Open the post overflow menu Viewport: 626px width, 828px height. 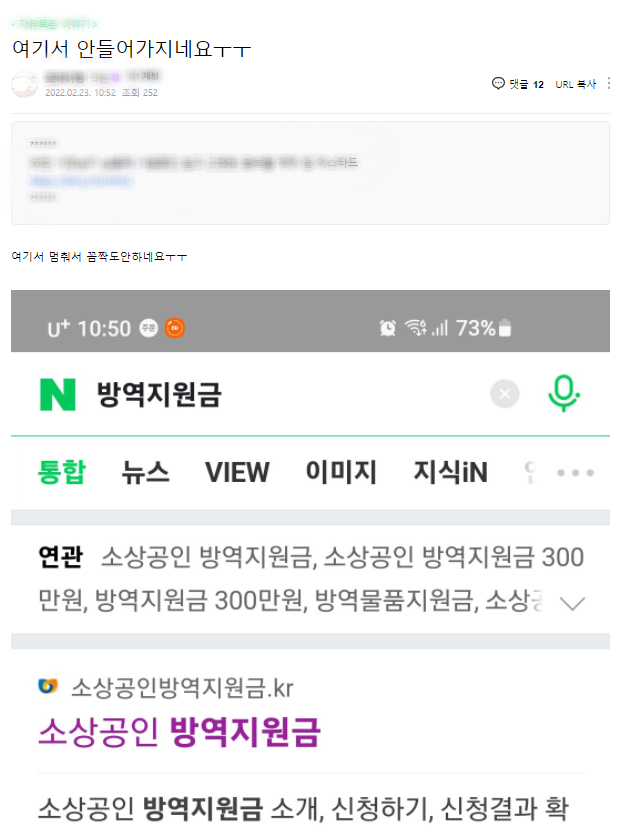point(609,84)
